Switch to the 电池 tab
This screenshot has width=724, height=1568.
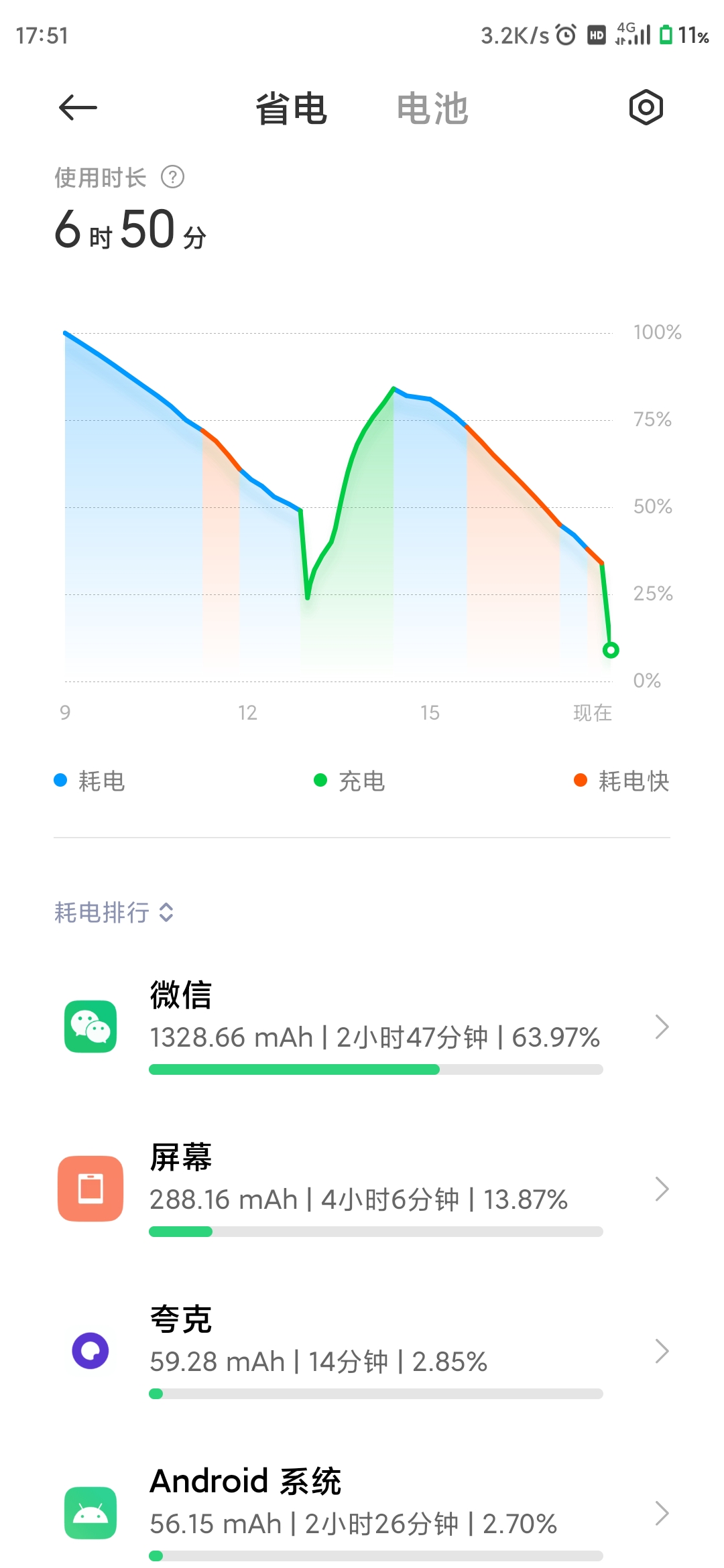(432, 109)
